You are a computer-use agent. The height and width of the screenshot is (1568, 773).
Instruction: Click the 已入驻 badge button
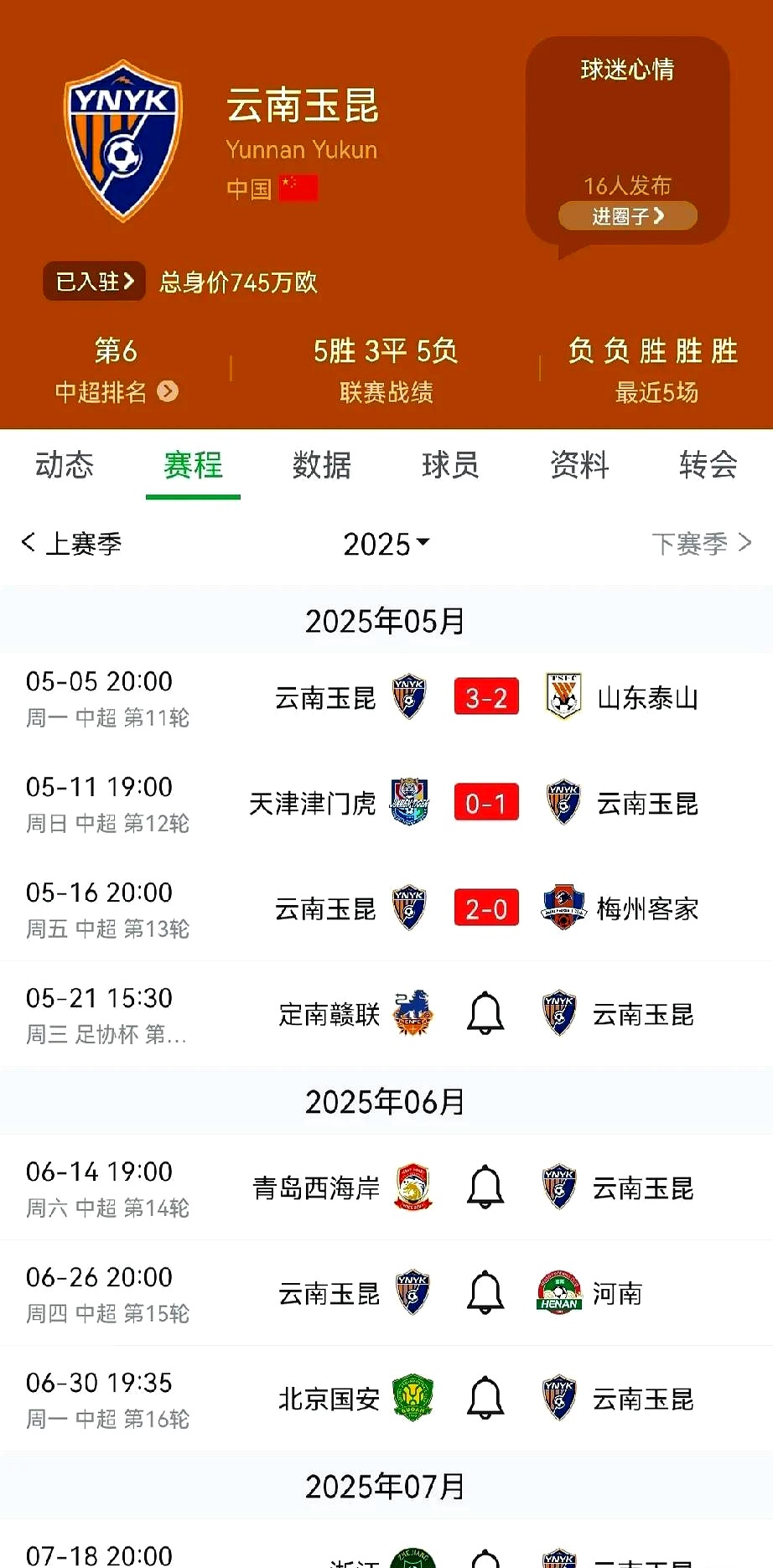point(93,282)
